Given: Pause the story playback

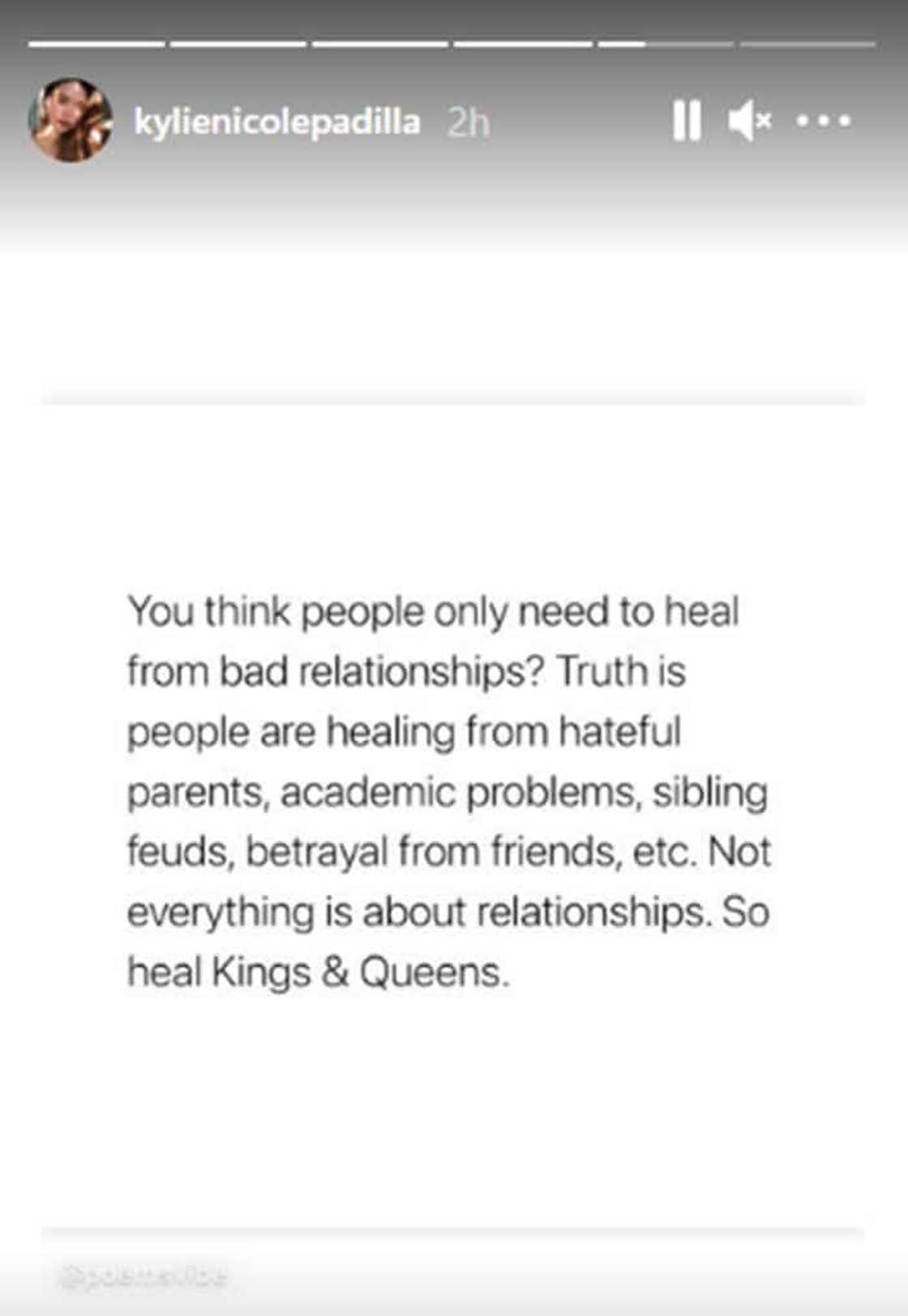Looking at the screenshot, I should click(x=686, y=122).
